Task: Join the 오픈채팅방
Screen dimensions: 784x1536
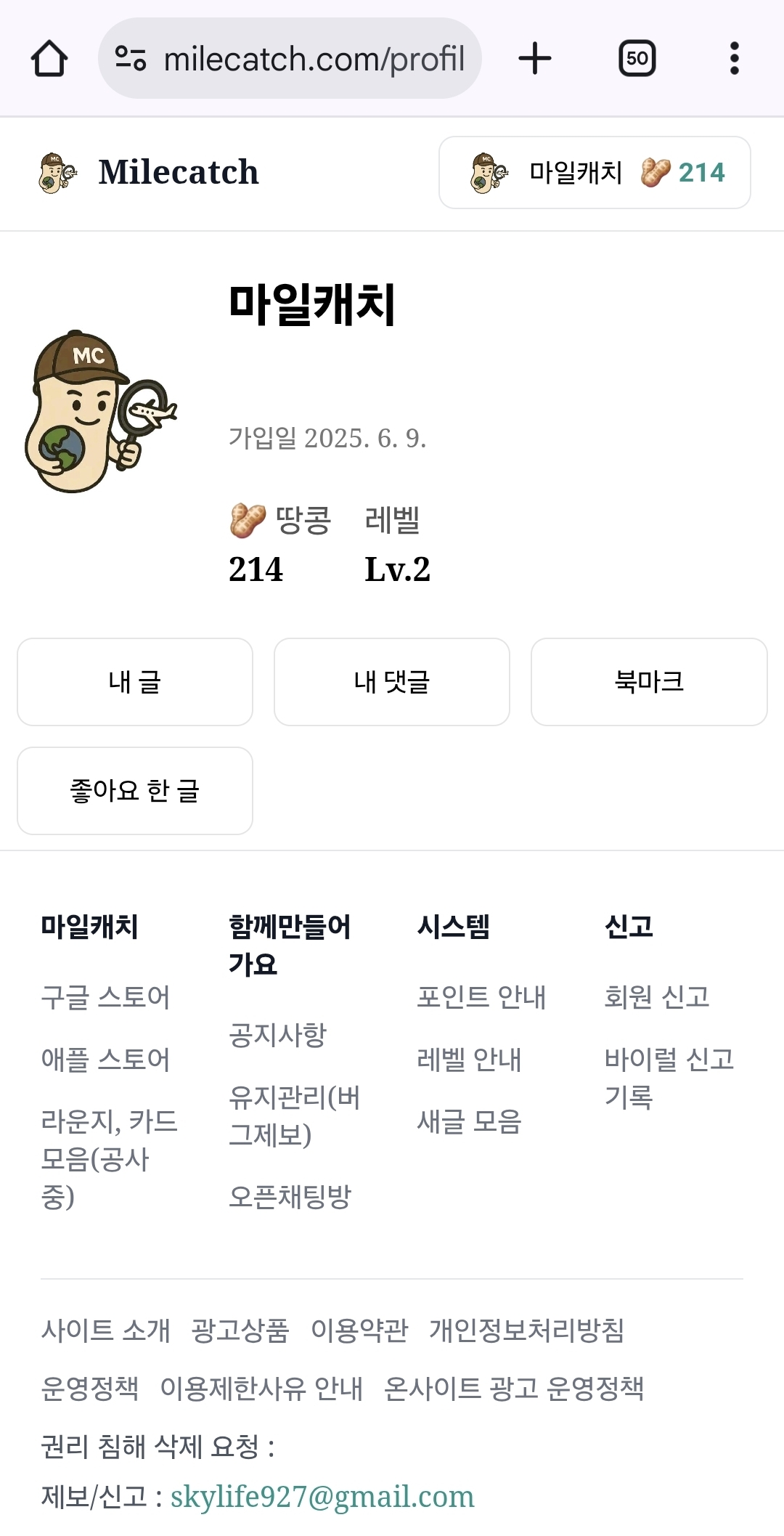Action: (290, 1196)
